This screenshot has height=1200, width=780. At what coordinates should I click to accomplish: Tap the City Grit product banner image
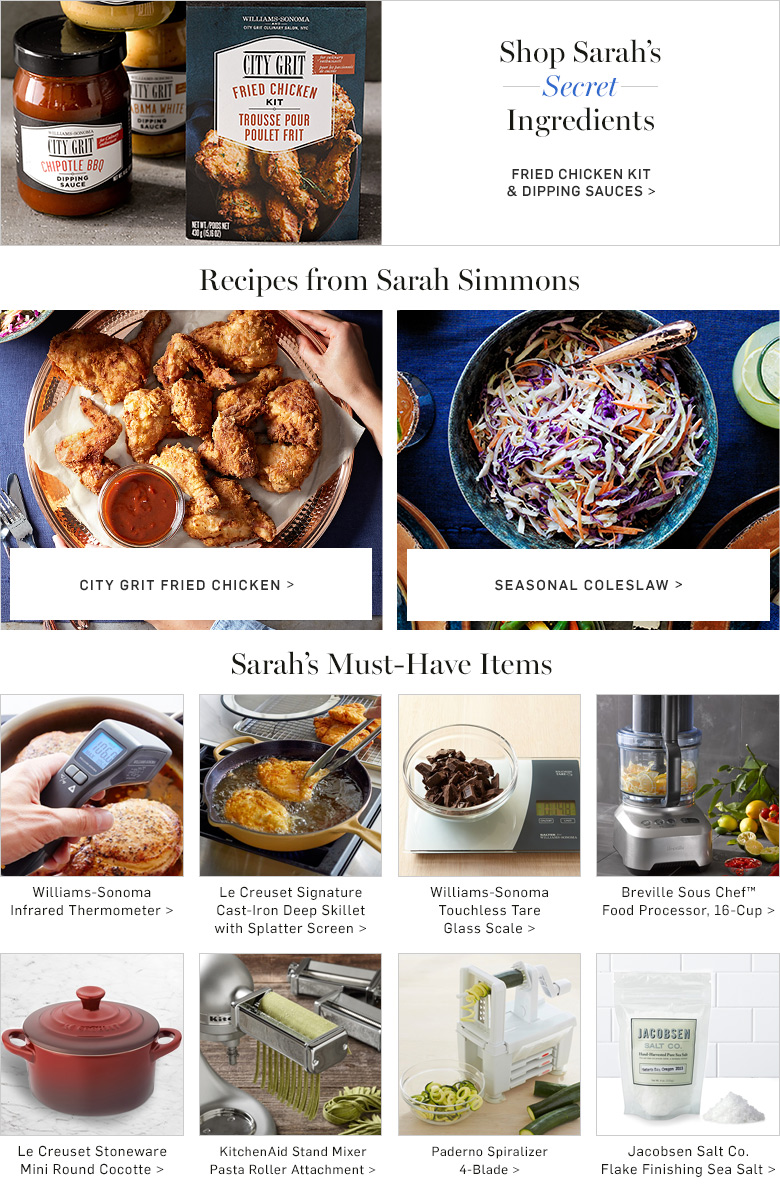(x=190, y=122)
